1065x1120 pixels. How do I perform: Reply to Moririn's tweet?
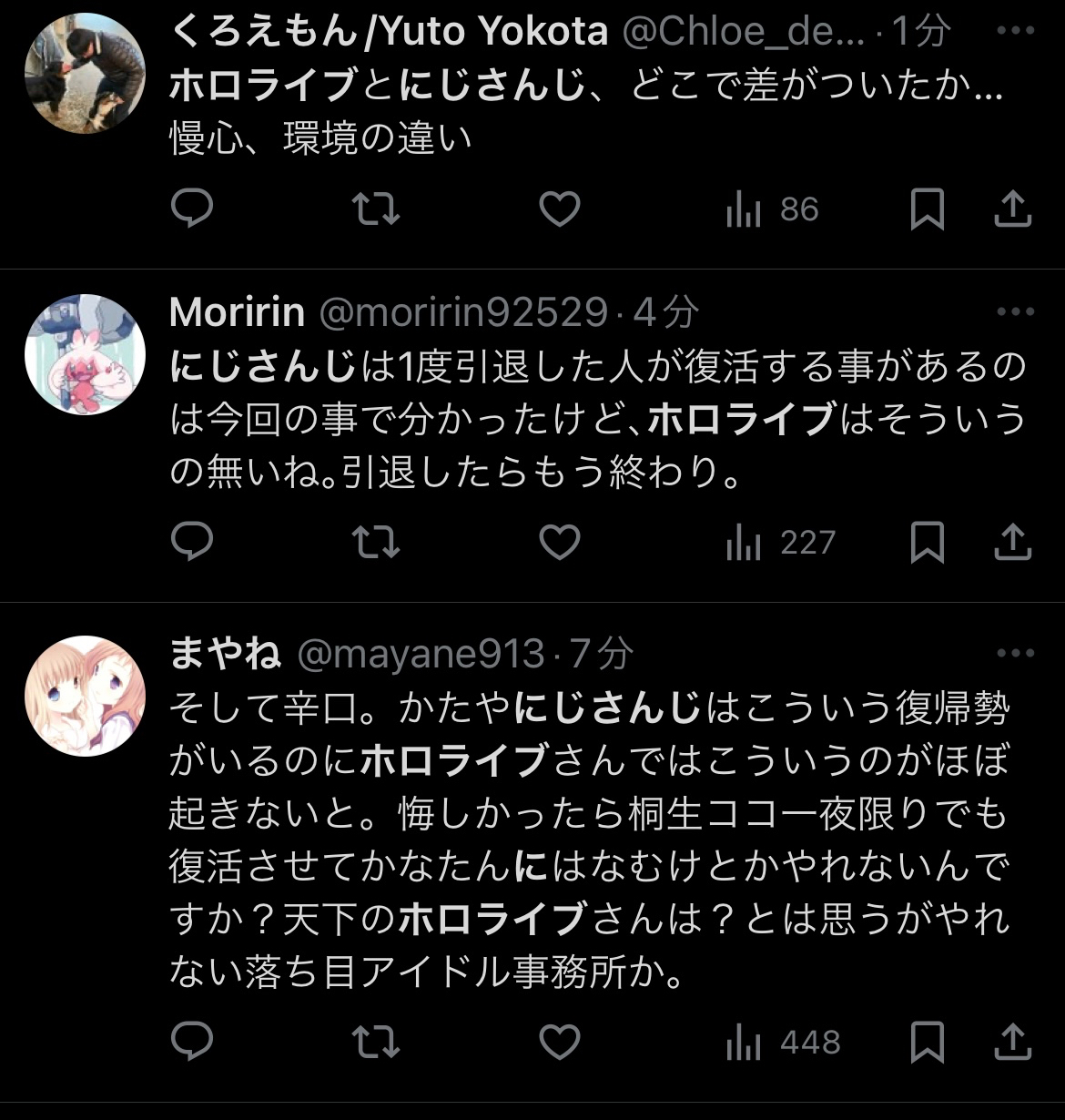(x=192, y=543)
